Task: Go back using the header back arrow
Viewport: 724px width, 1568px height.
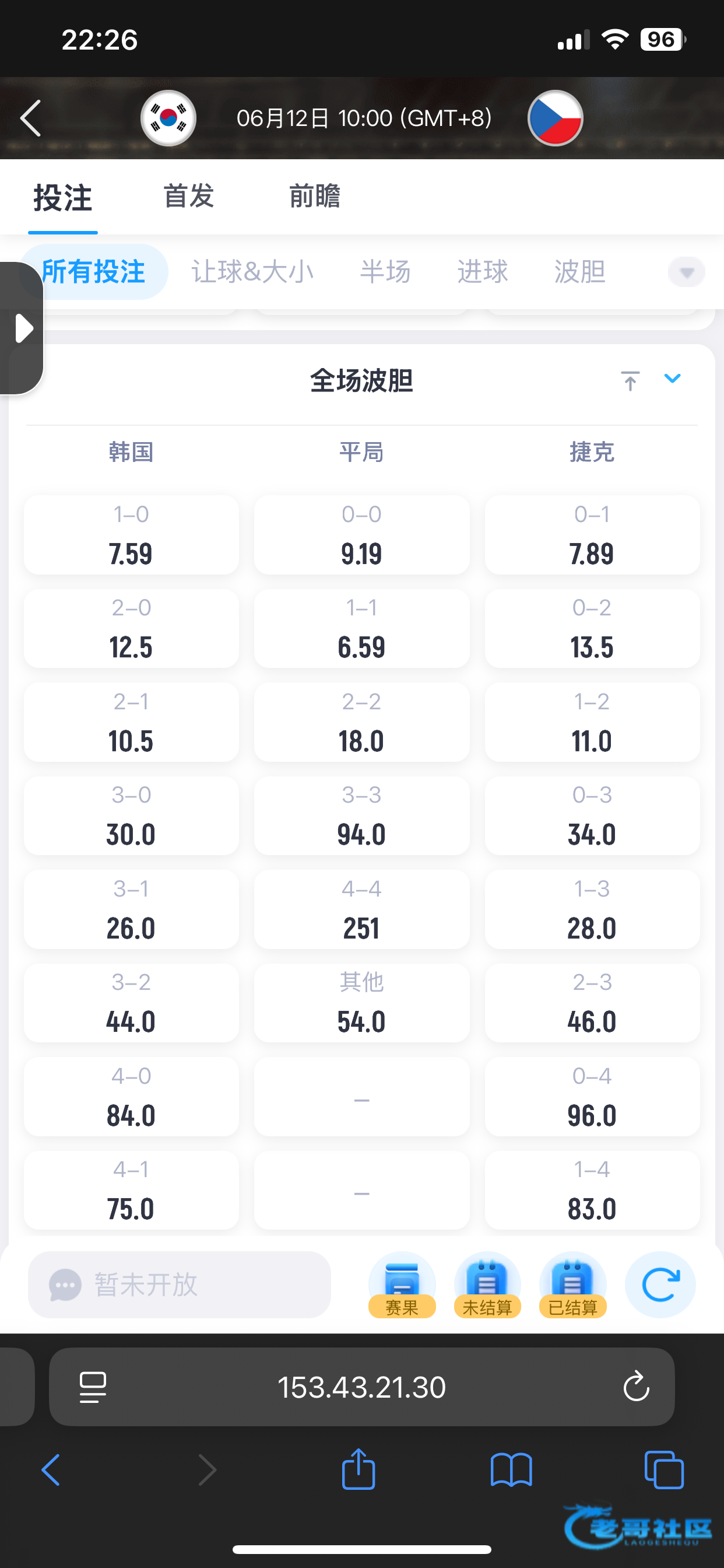Action: 30,118
